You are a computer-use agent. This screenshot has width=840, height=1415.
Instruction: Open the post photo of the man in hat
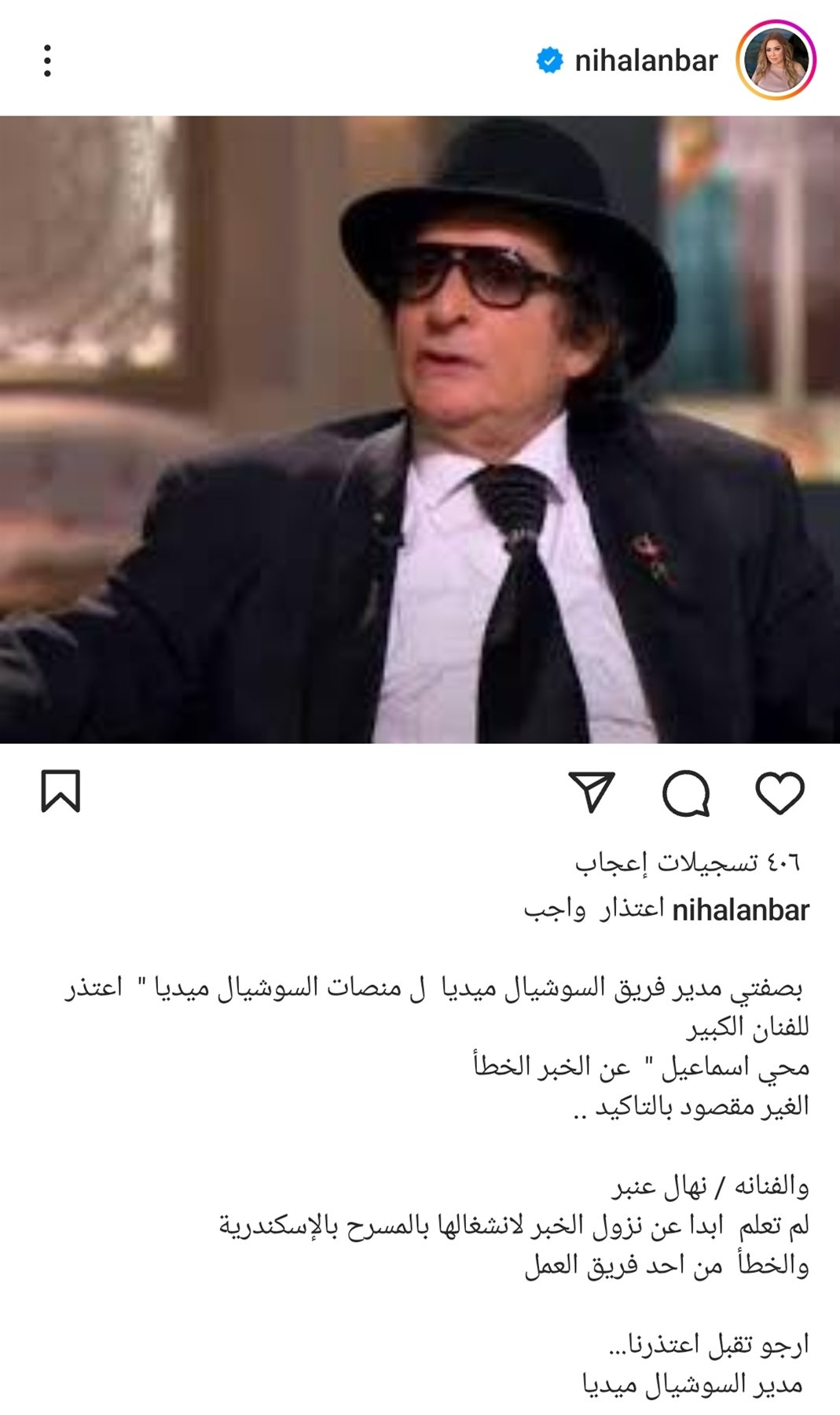(420, 429)
